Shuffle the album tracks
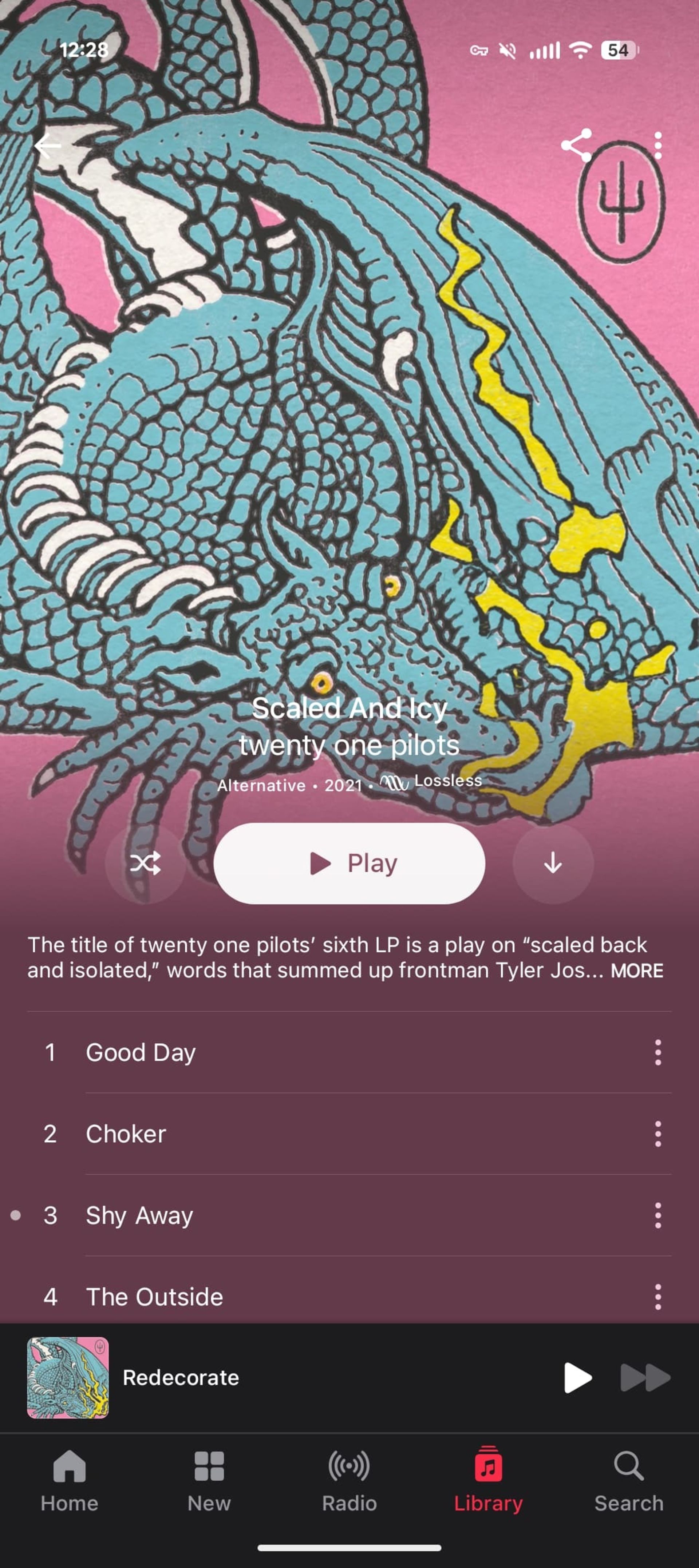 pyautogui.click(x=146, y=863)
